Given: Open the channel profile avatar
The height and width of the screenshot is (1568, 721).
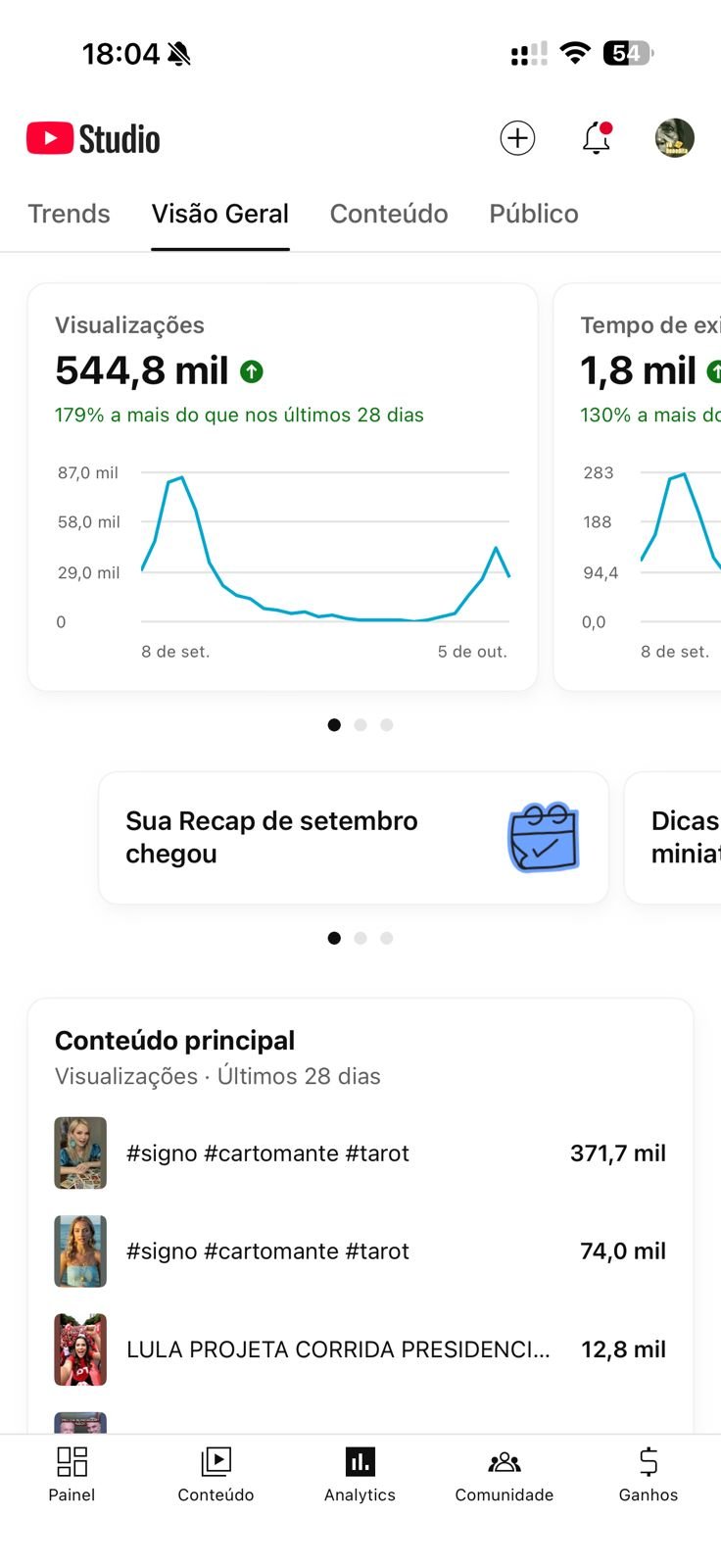Looking at the screenshot, I should 674,138.
